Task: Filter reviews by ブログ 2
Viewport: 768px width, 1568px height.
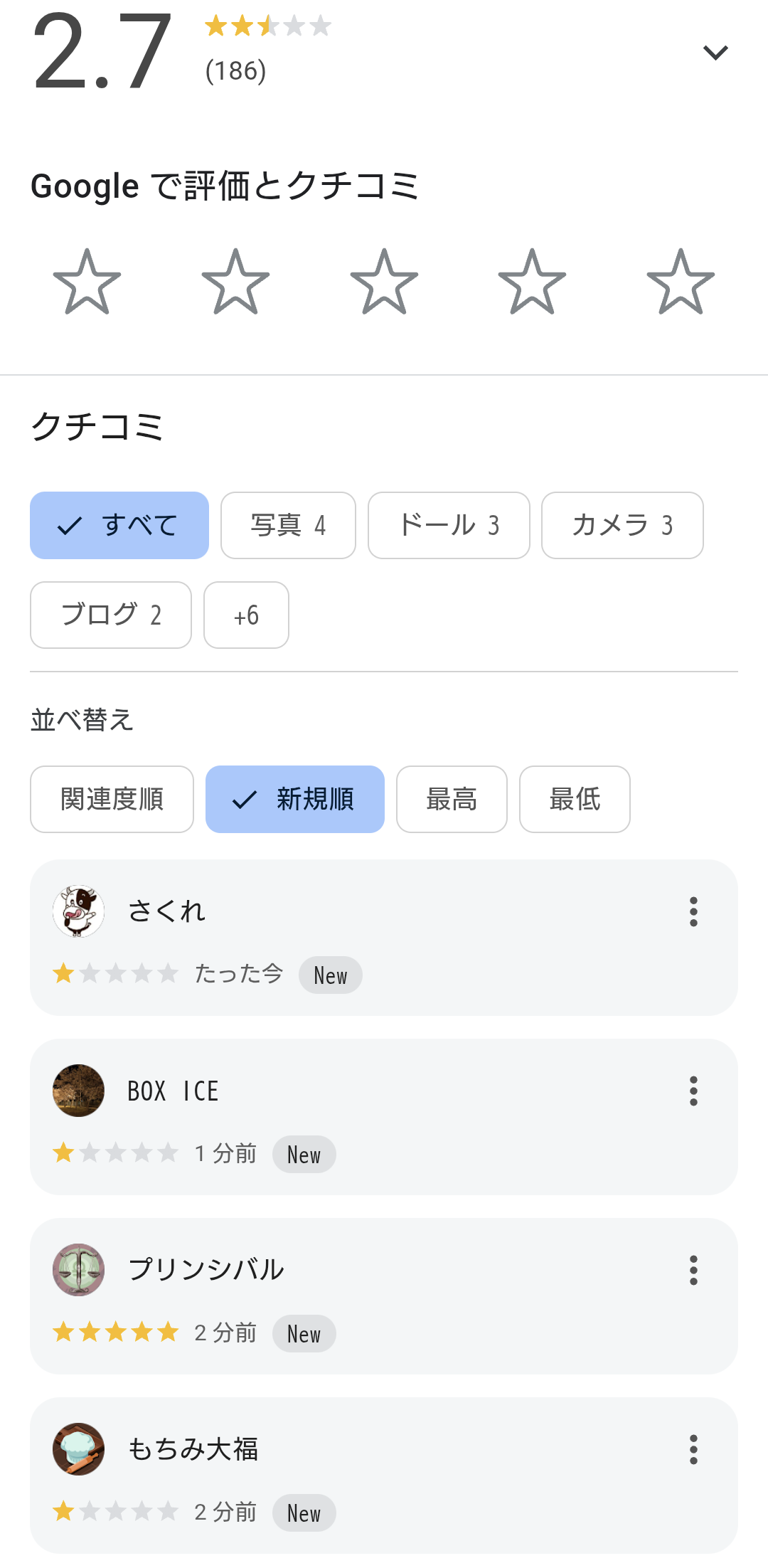Action: point(111,615)
